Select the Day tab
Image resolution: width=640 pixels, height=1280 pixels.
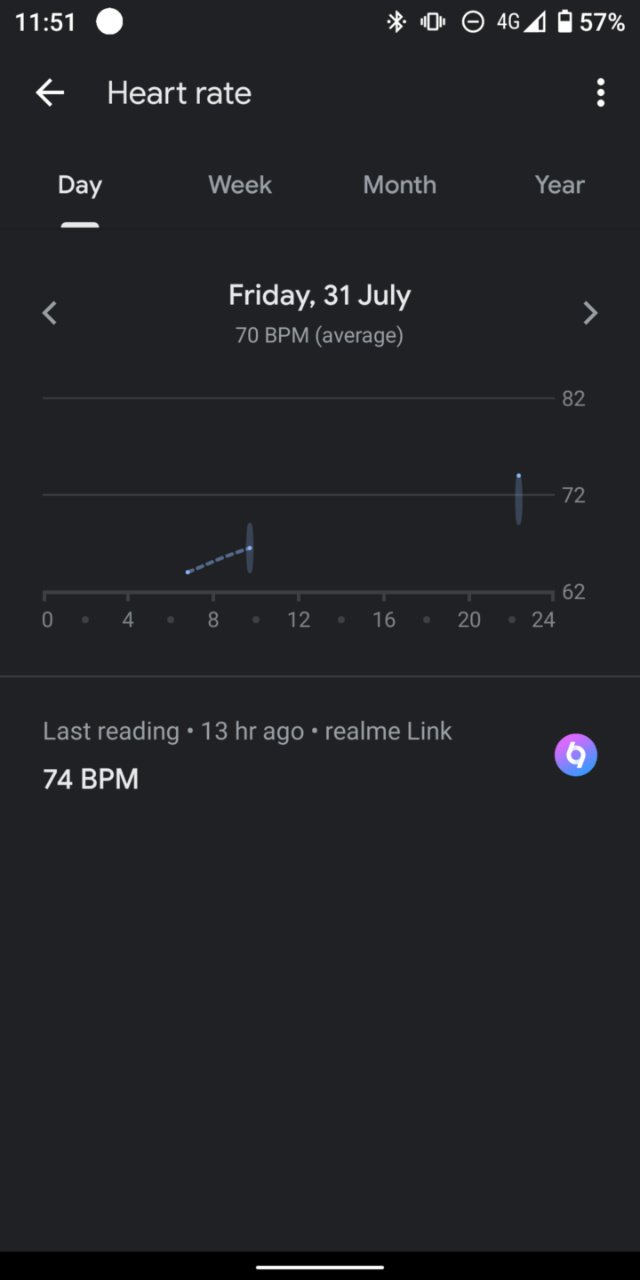(80, 185)
